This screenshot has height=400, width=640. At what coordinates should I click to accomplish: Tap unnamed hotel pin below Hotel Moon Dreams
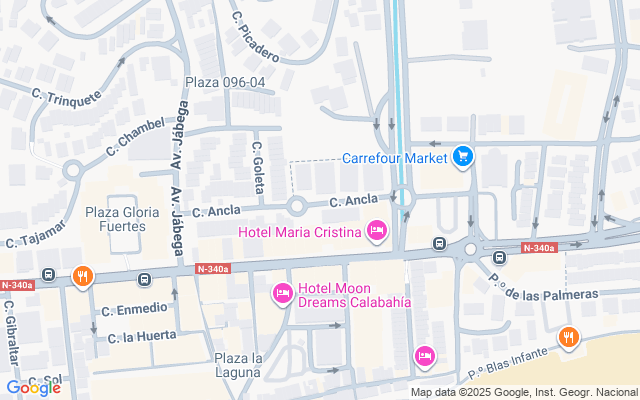424,355
